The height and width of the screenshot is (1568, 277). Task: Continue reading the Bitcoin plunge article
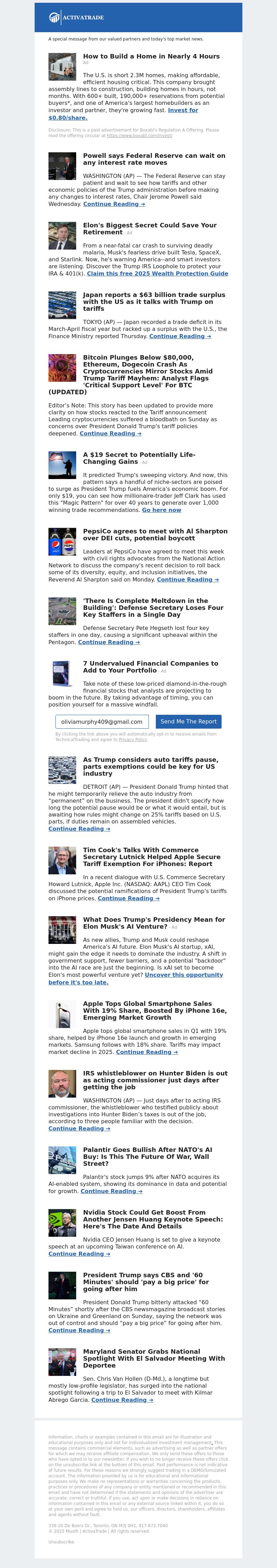point(110,433)
